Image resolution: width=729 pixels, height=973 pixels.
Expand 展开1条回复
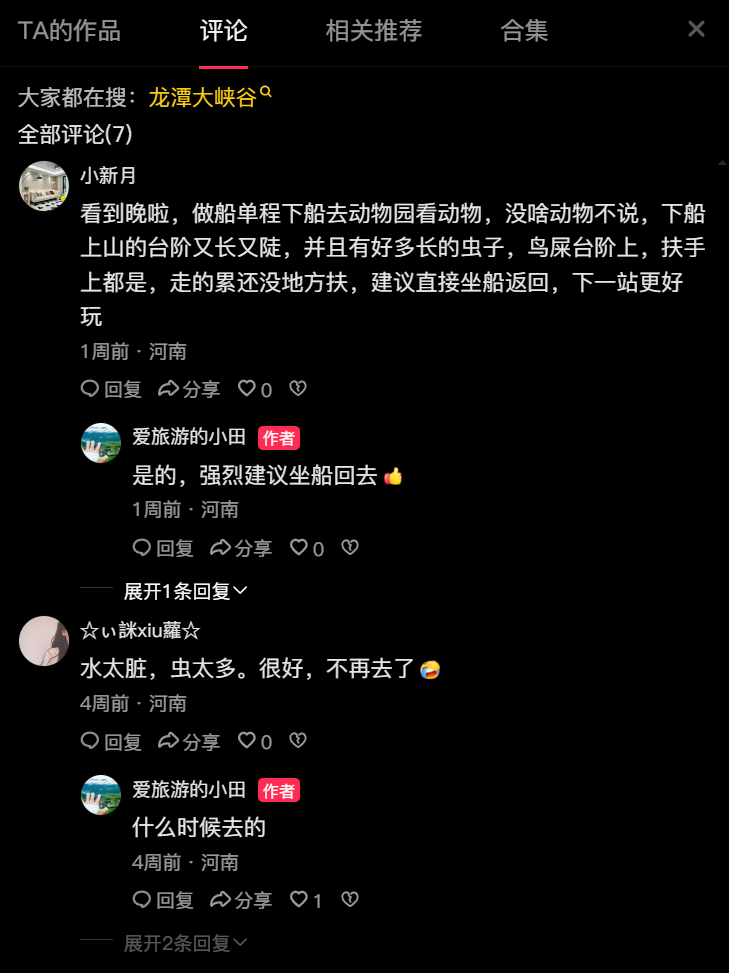[185, 591]
